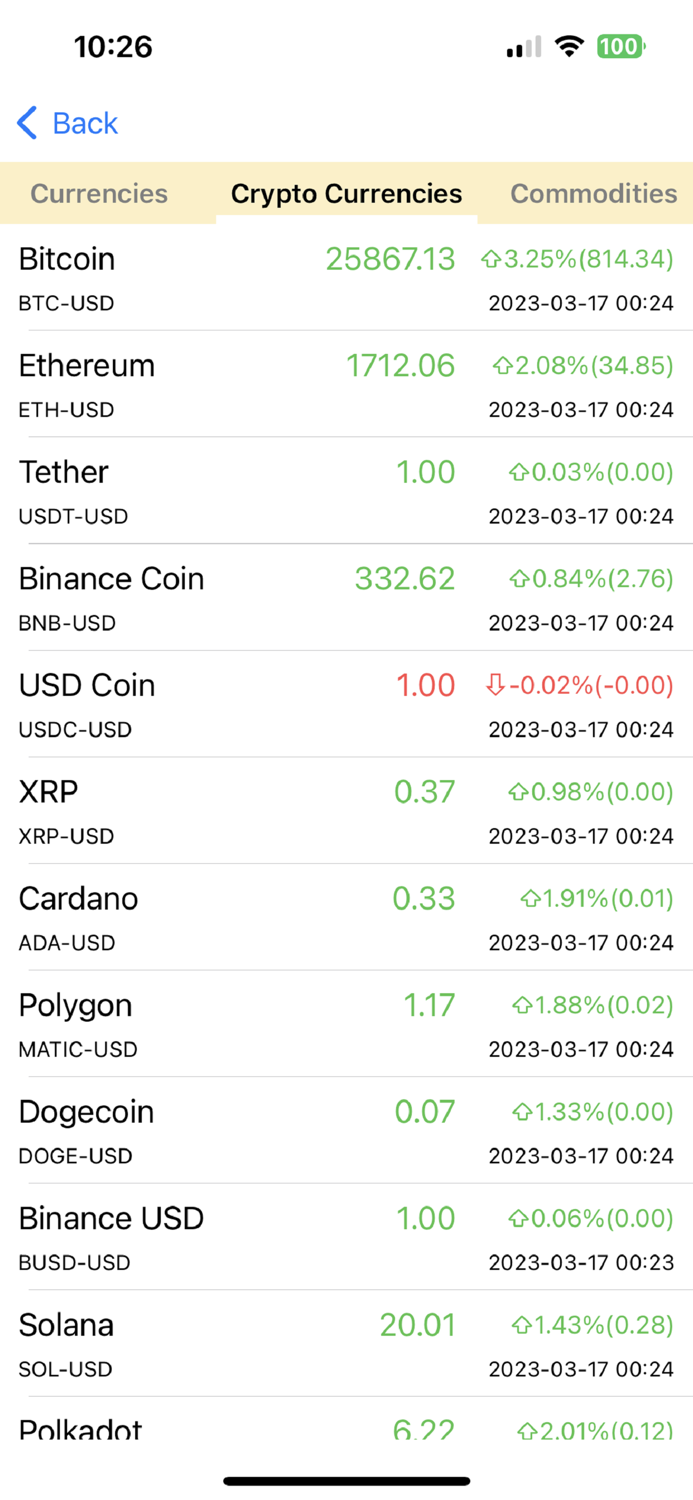The height and width of the screenshot is (1500, 693).
Task: Tap the Dogecoin DOGE-USD entry
Action: click(x=346, y=1131)
